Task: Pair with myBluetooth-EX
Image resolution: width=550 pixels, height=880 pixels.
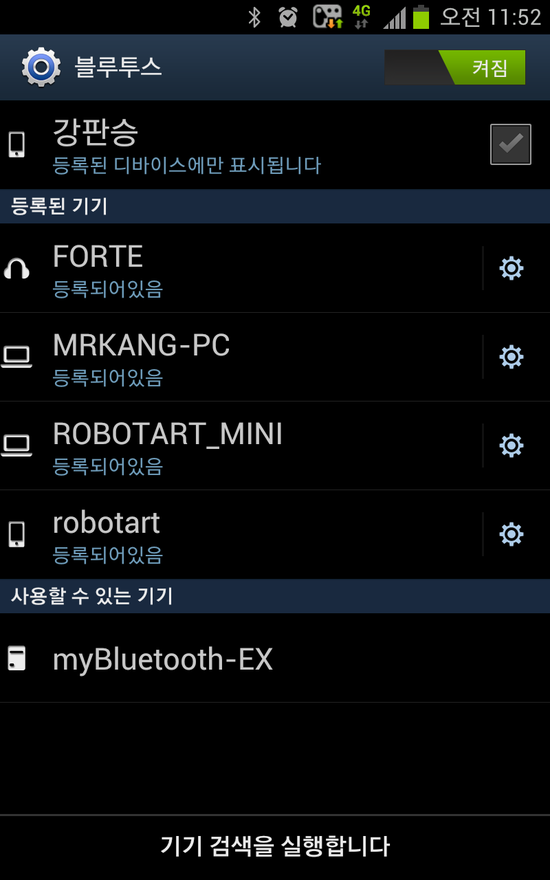Action: (275, 658)
